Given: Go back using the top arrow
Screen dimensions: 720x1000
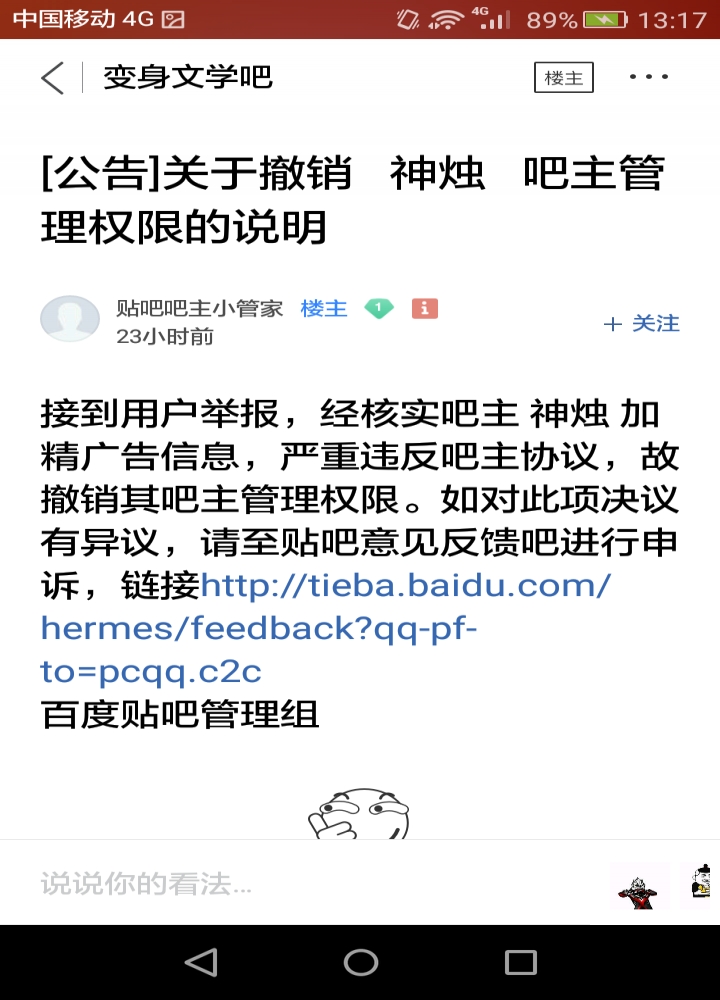Looking at the screenshot, I should tap(52, 77).
